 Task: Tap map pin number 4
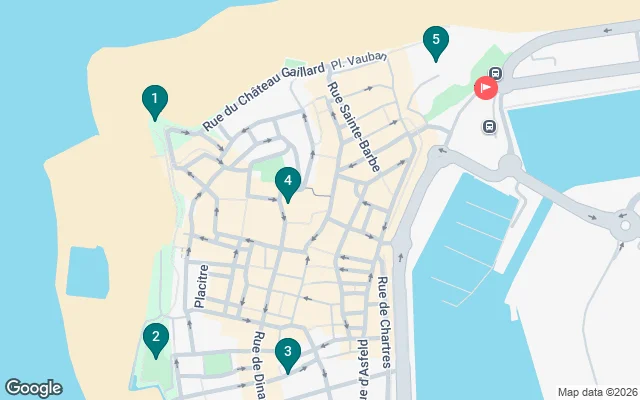click(x=287, y=181)
